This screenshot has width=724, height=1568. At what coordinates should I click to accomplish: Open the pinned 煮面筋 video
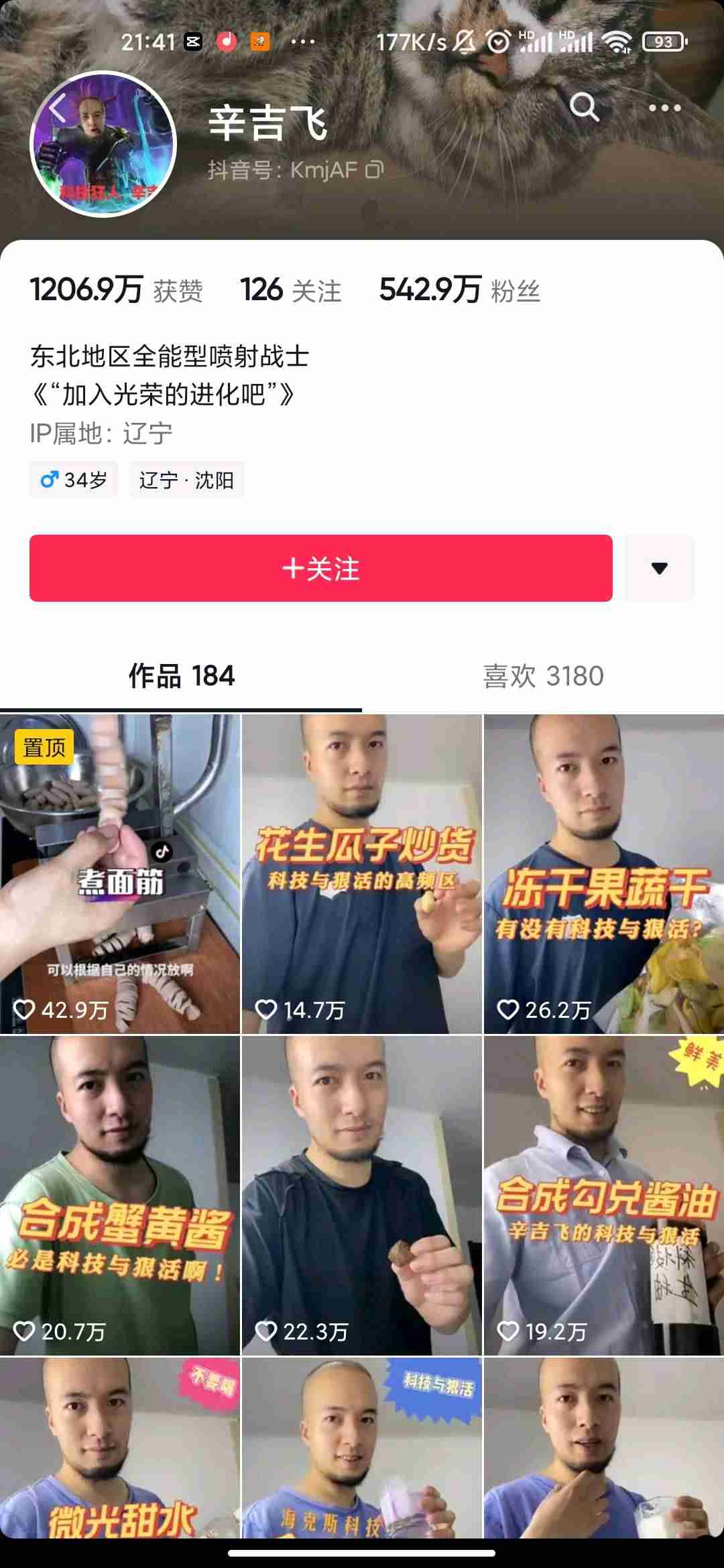tap(120, 874)
